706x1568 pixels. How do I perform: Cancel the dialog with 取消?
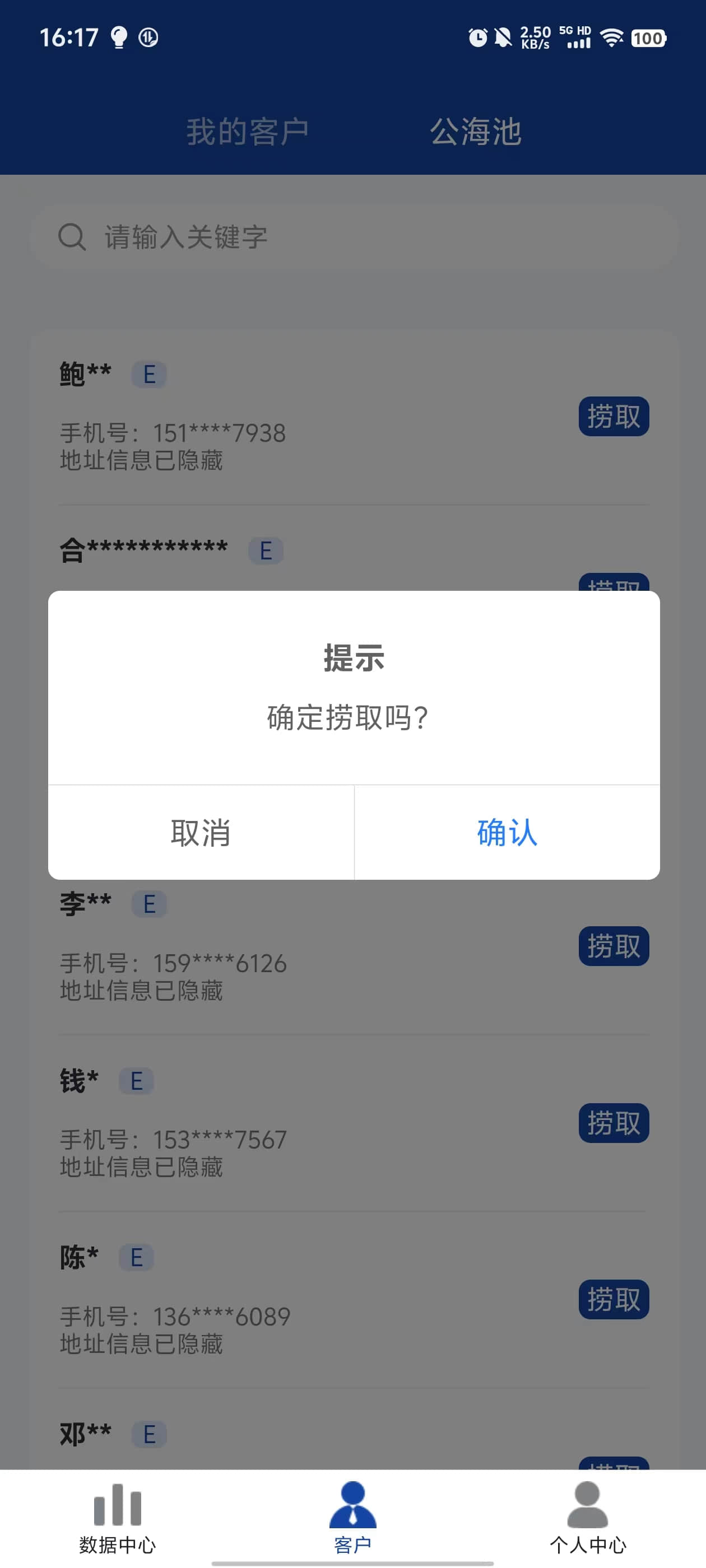[201, 832]
